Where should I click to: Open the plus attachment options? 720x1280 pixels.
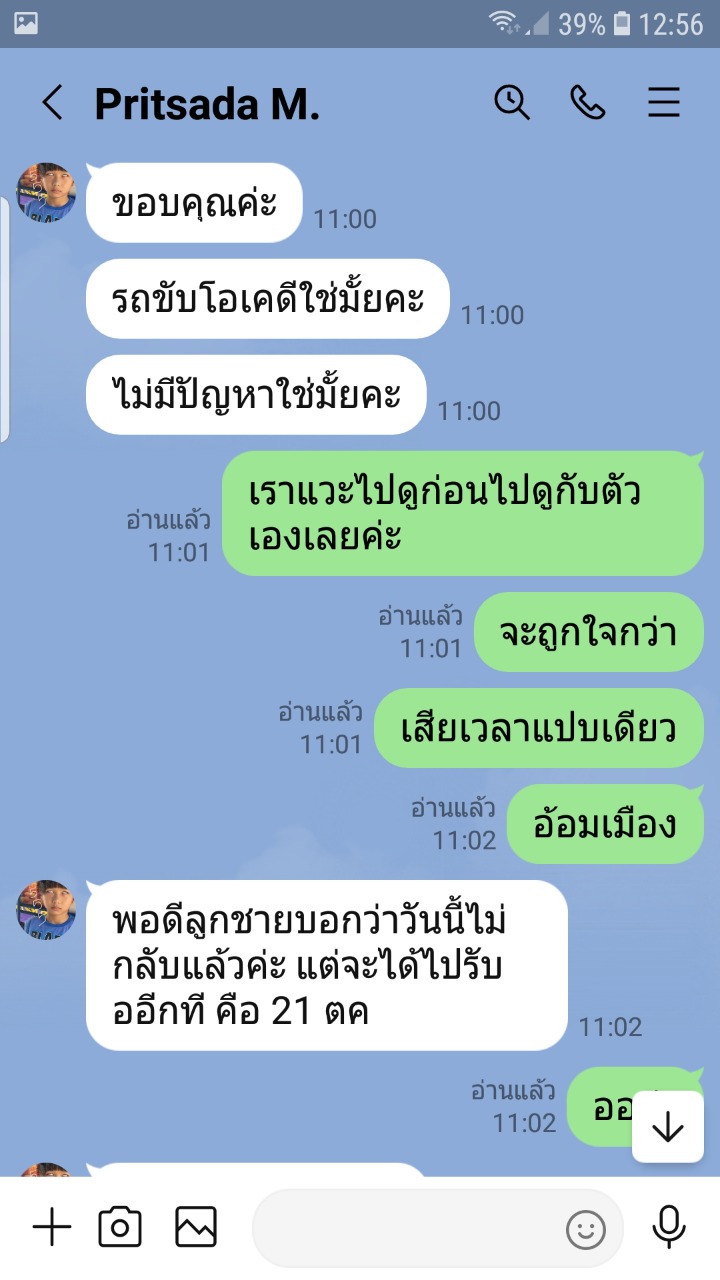coord(52,1227)
